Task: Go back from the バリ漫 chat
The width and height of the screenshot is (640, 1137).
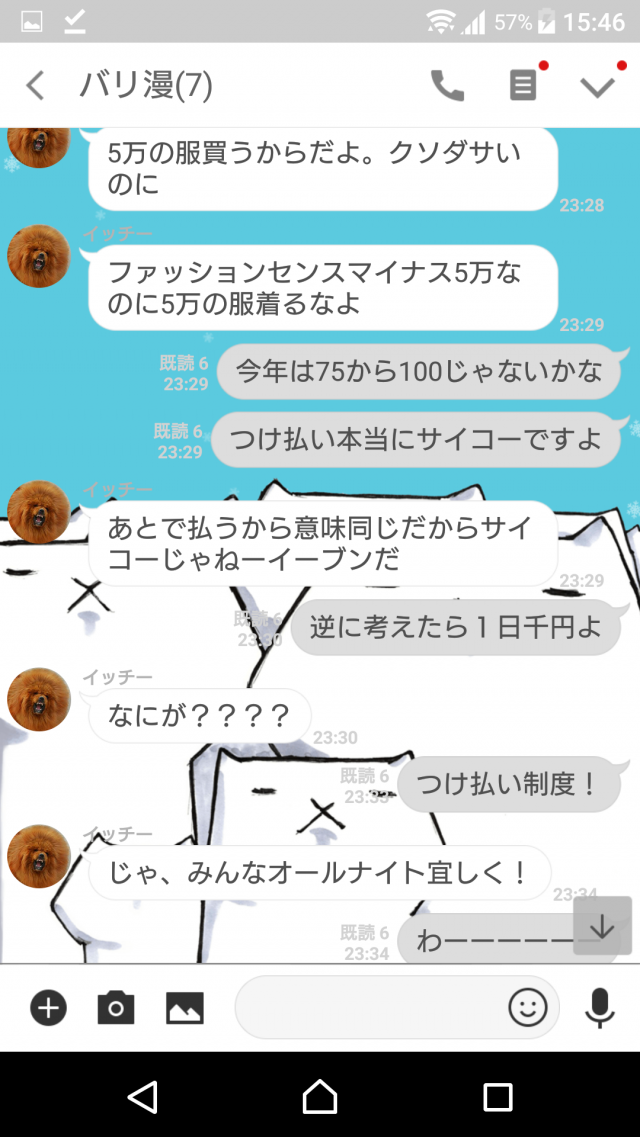Action: [35, 86]
